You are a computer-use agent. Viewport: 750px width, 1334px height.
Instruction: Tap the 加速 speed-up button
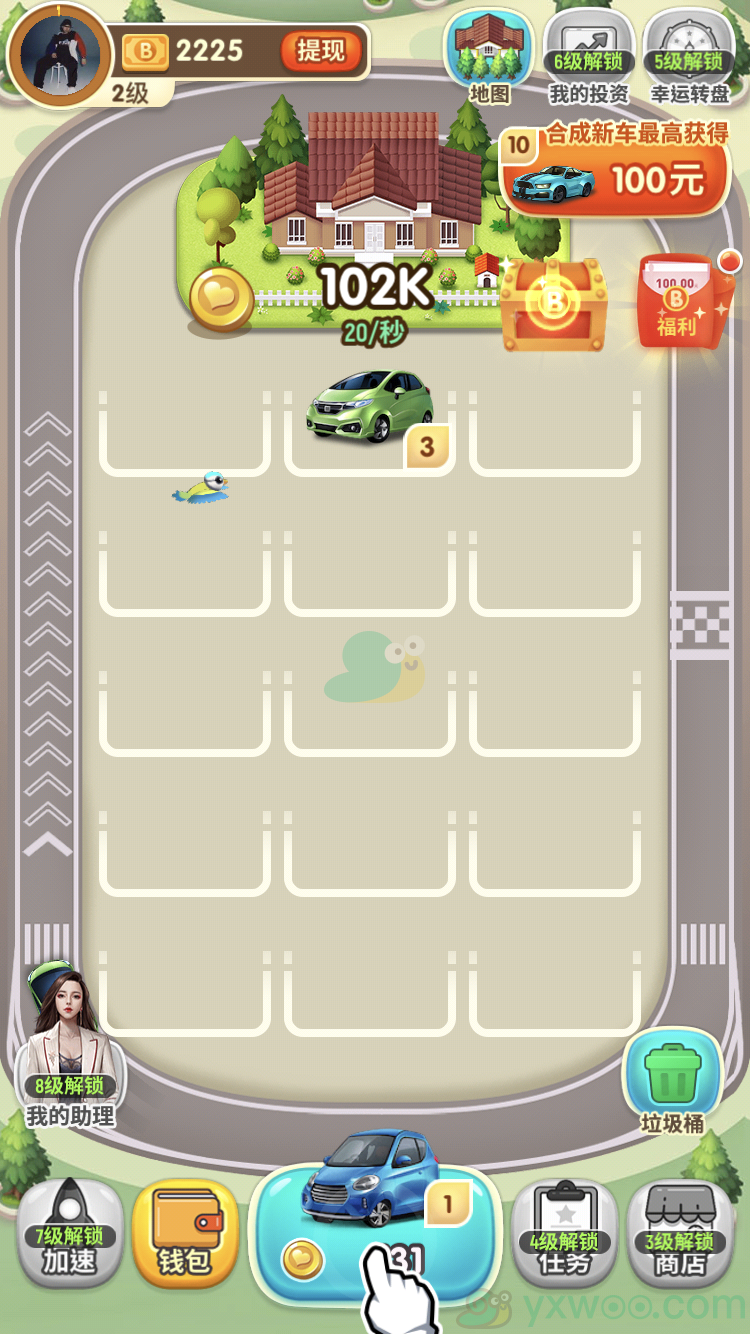pyautogui.click(x=70, y=1233)
